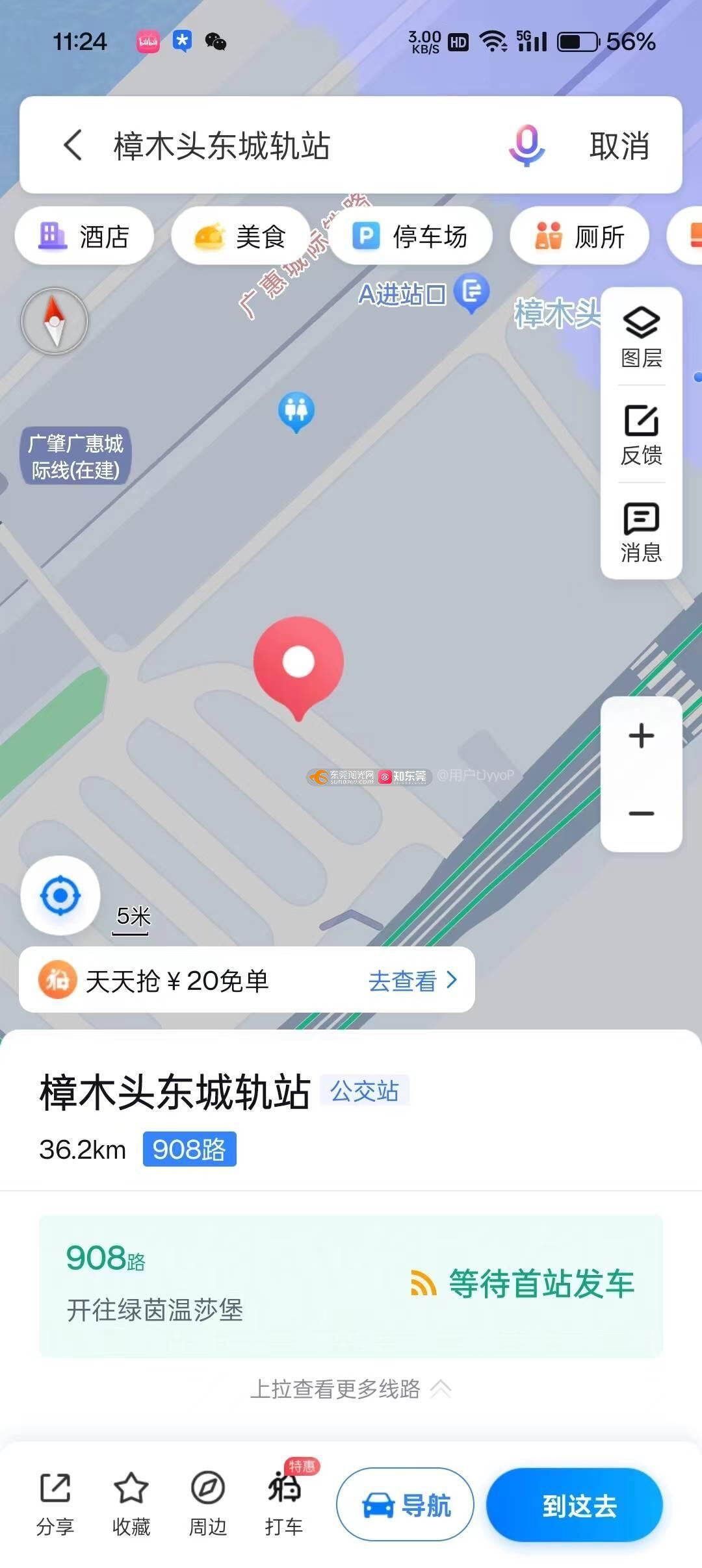Select the 厕所 restroom chip

579,236
